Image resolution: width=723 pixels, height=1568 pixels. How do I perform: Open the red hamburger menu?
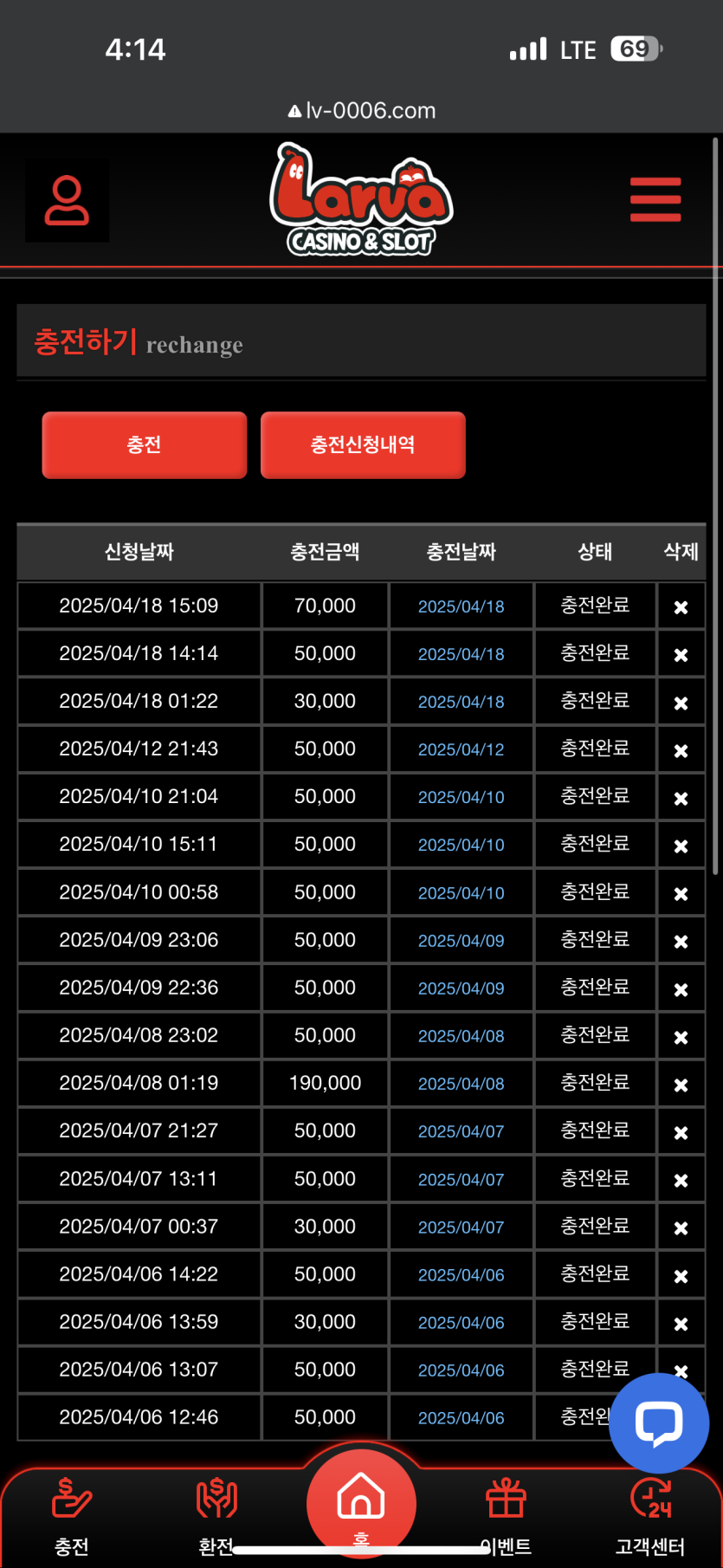click(655, 199)
